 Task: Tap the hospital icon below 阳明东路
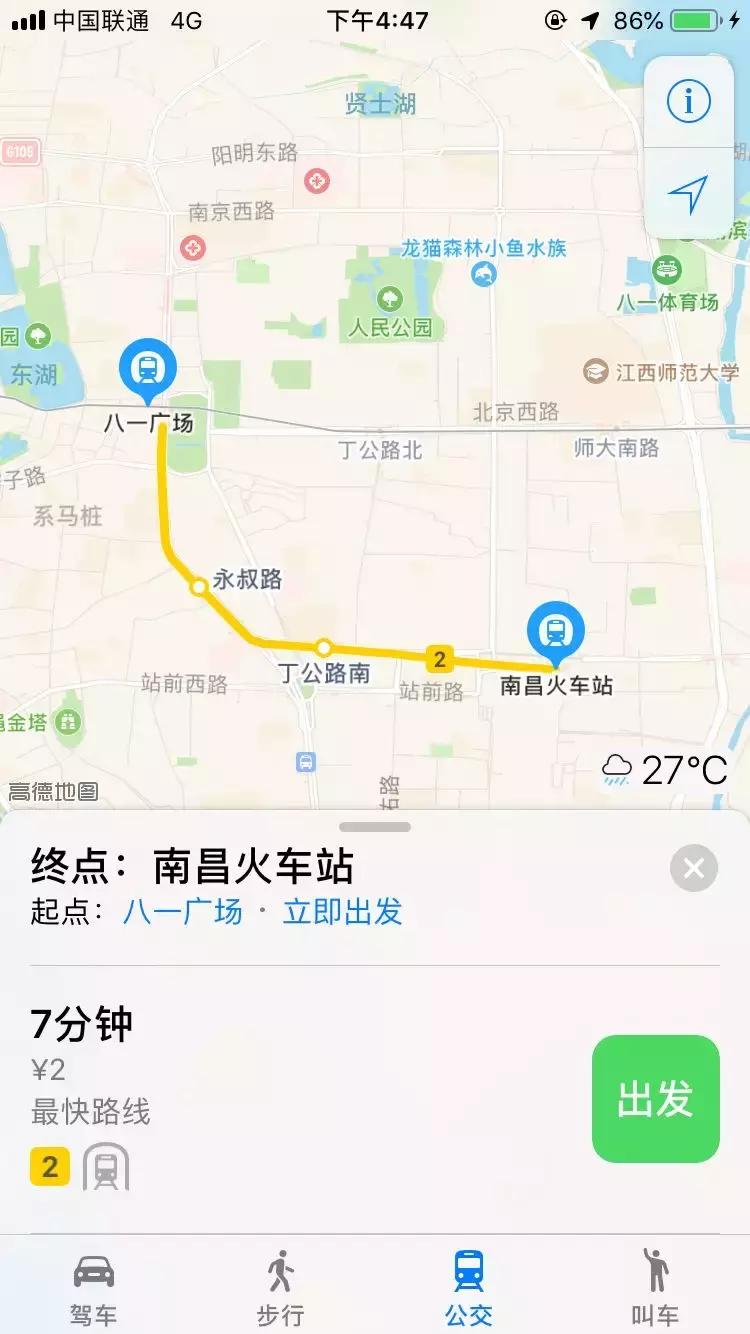click(316, 182)
